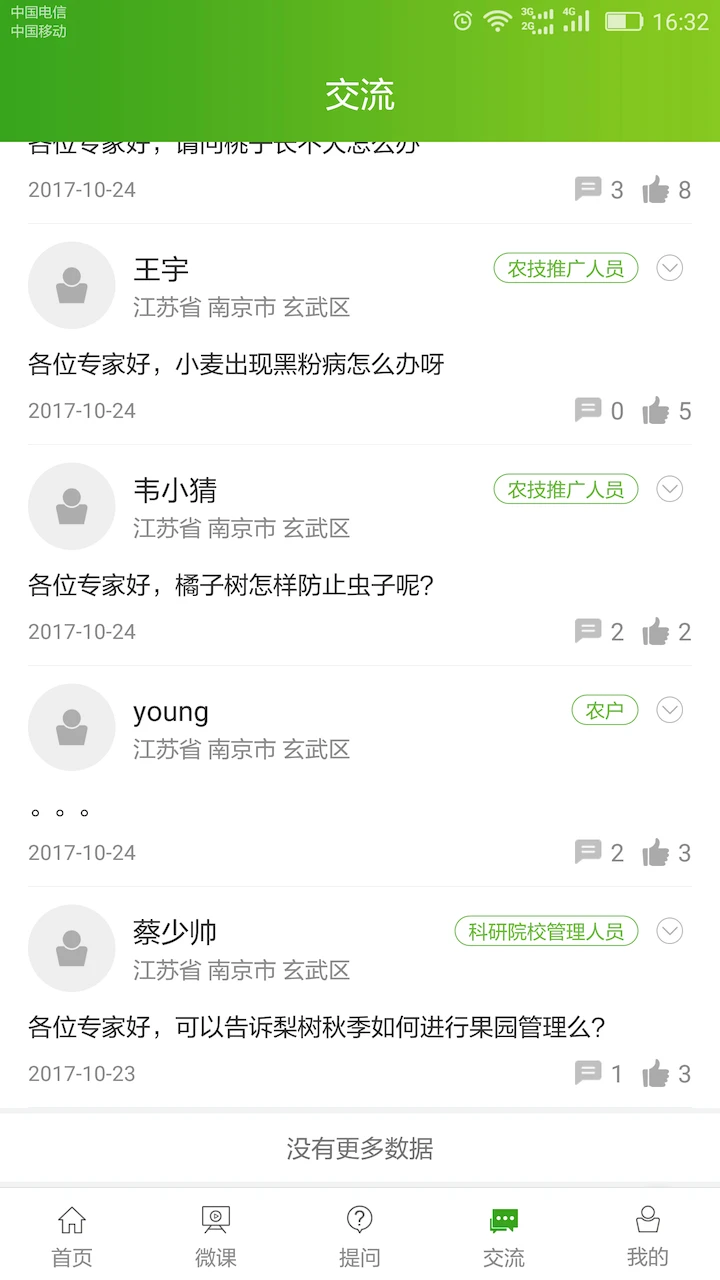Click the 农技推广人员 role label on 王宇
Image resolution: width=720 pixels, height=1280 pixels.
(565, 268)
